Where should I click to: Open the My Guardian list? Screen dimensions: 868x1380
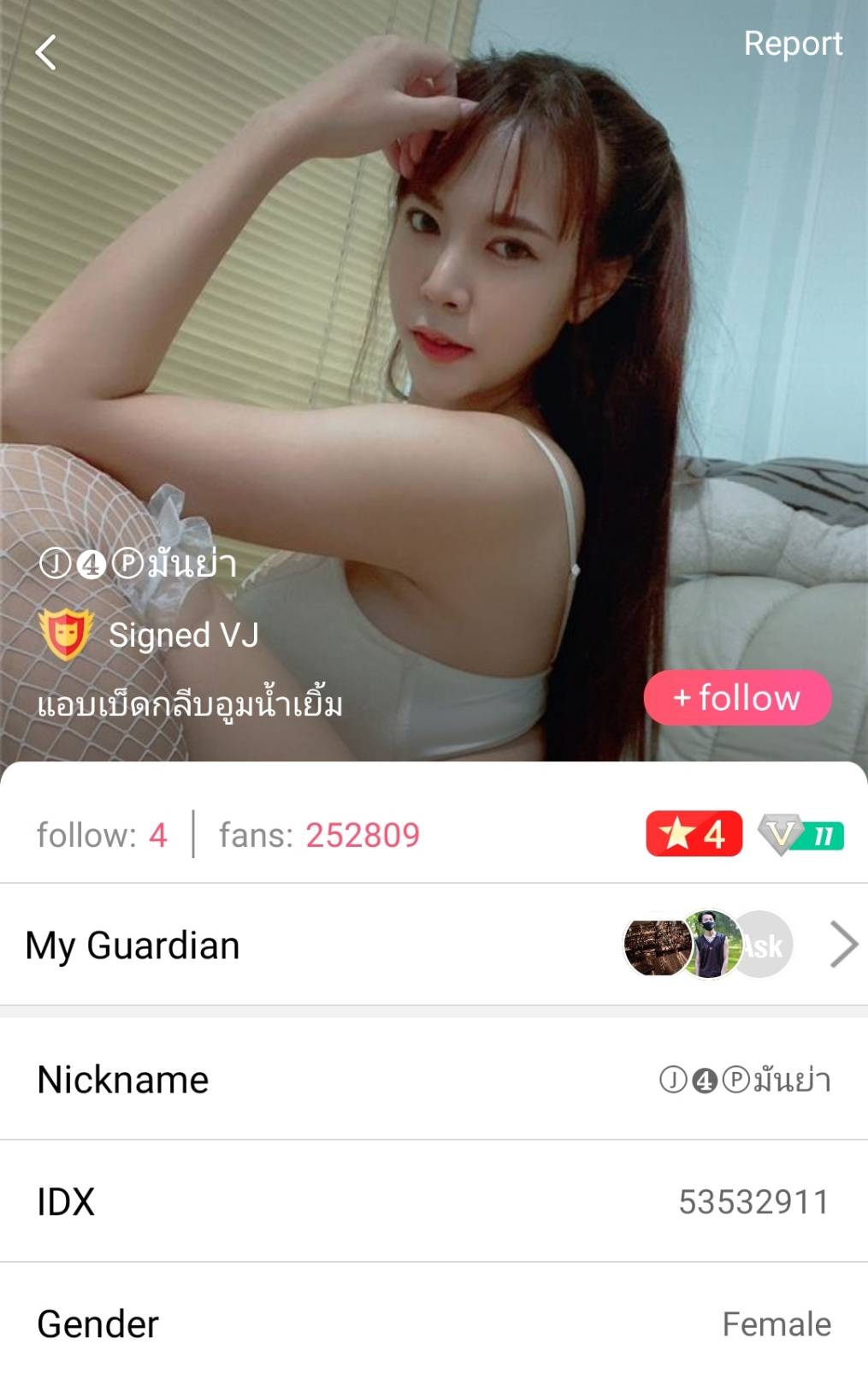point(843,945)
